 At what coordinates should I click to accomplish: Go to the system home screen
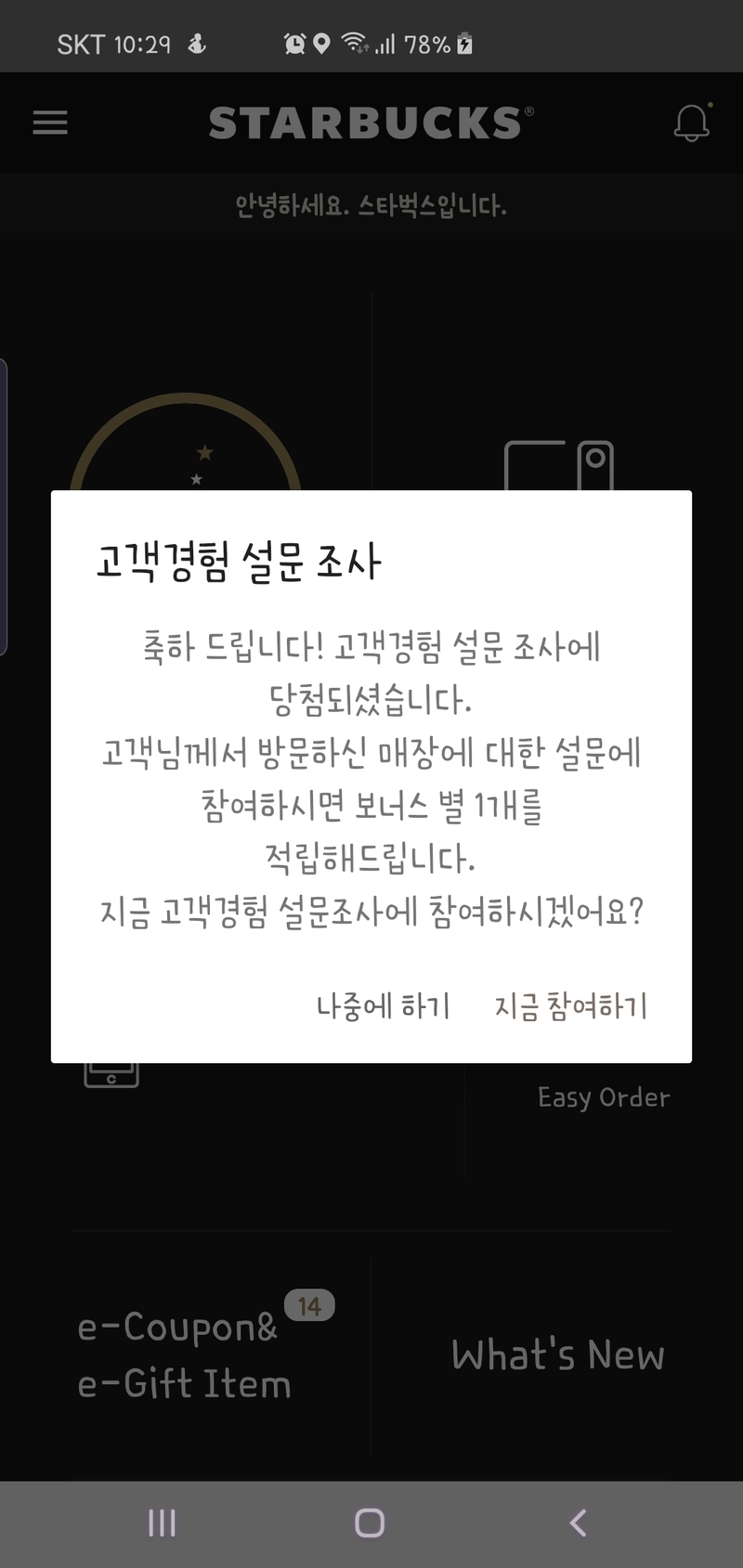tap(370, 1523)
